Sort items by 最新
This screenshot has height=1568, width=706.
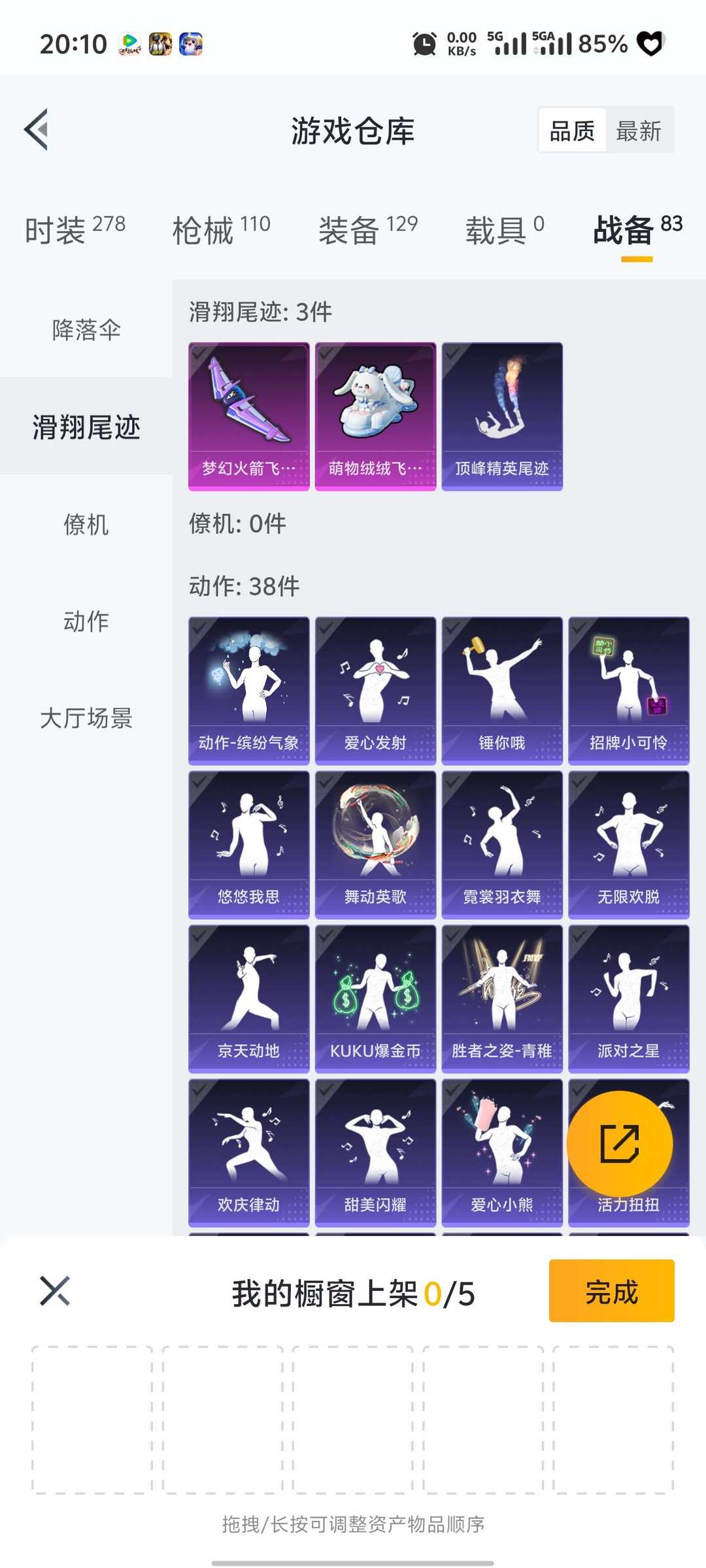(639, 131)
